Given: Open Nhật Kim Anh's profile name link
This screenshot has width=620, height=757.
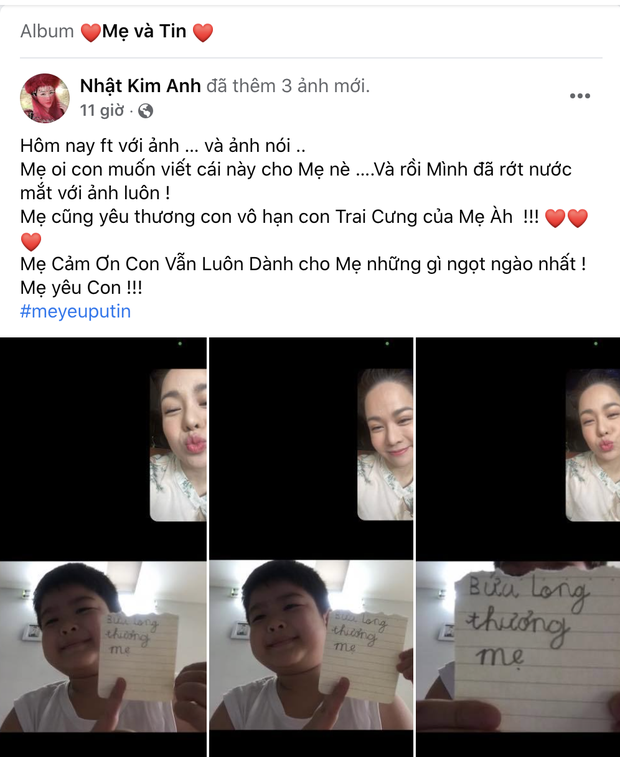Looking at the screenshot, I should coord(140,86).
